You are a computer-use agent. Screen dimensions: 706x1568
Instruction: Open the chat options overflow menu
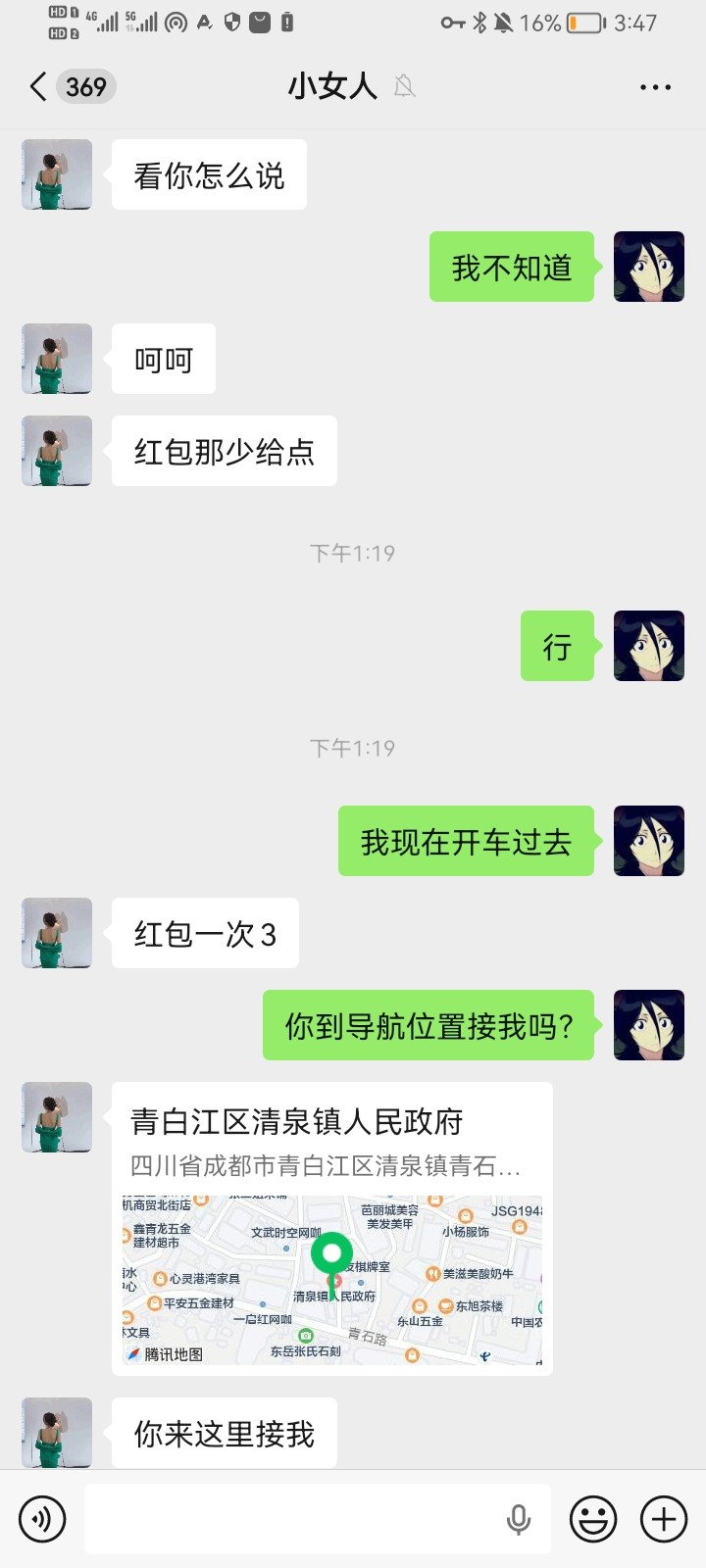[x=655, y=86]
